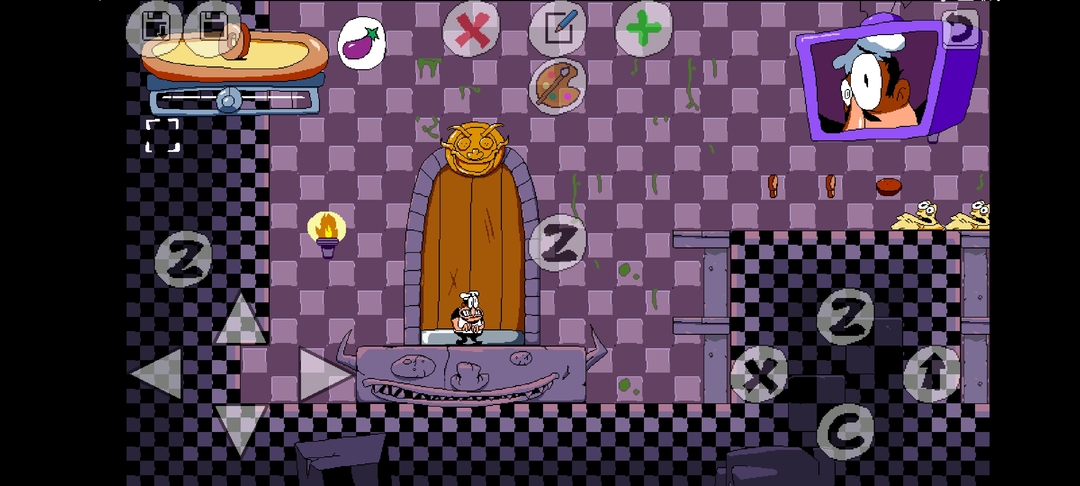
Task: Hit the round C action button
Action: [845, 432]
